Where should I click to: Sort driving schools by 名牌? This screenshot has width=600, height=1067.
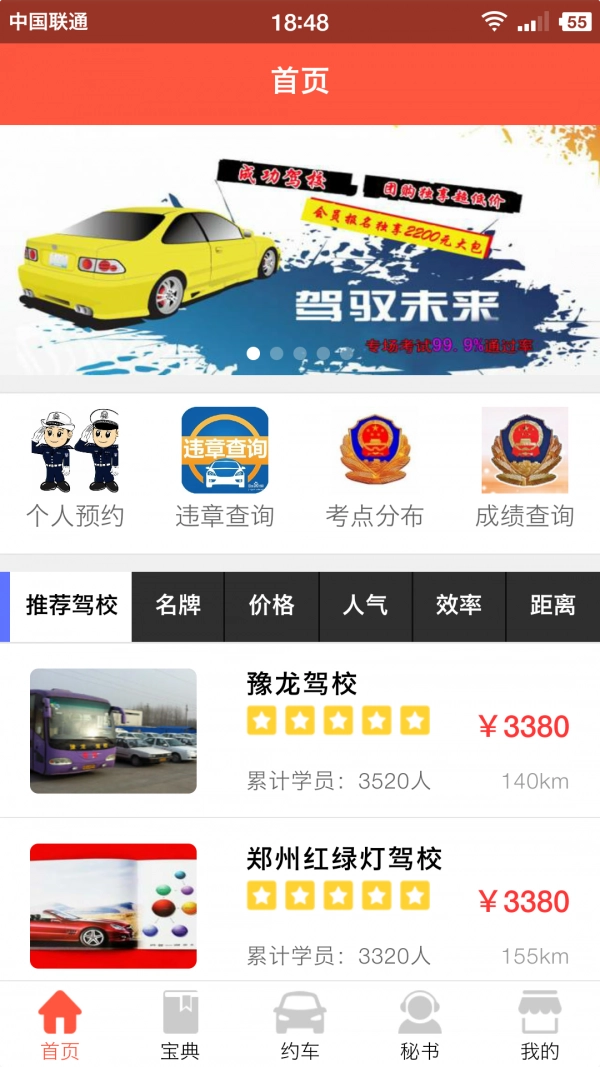(x=178, y=606)
